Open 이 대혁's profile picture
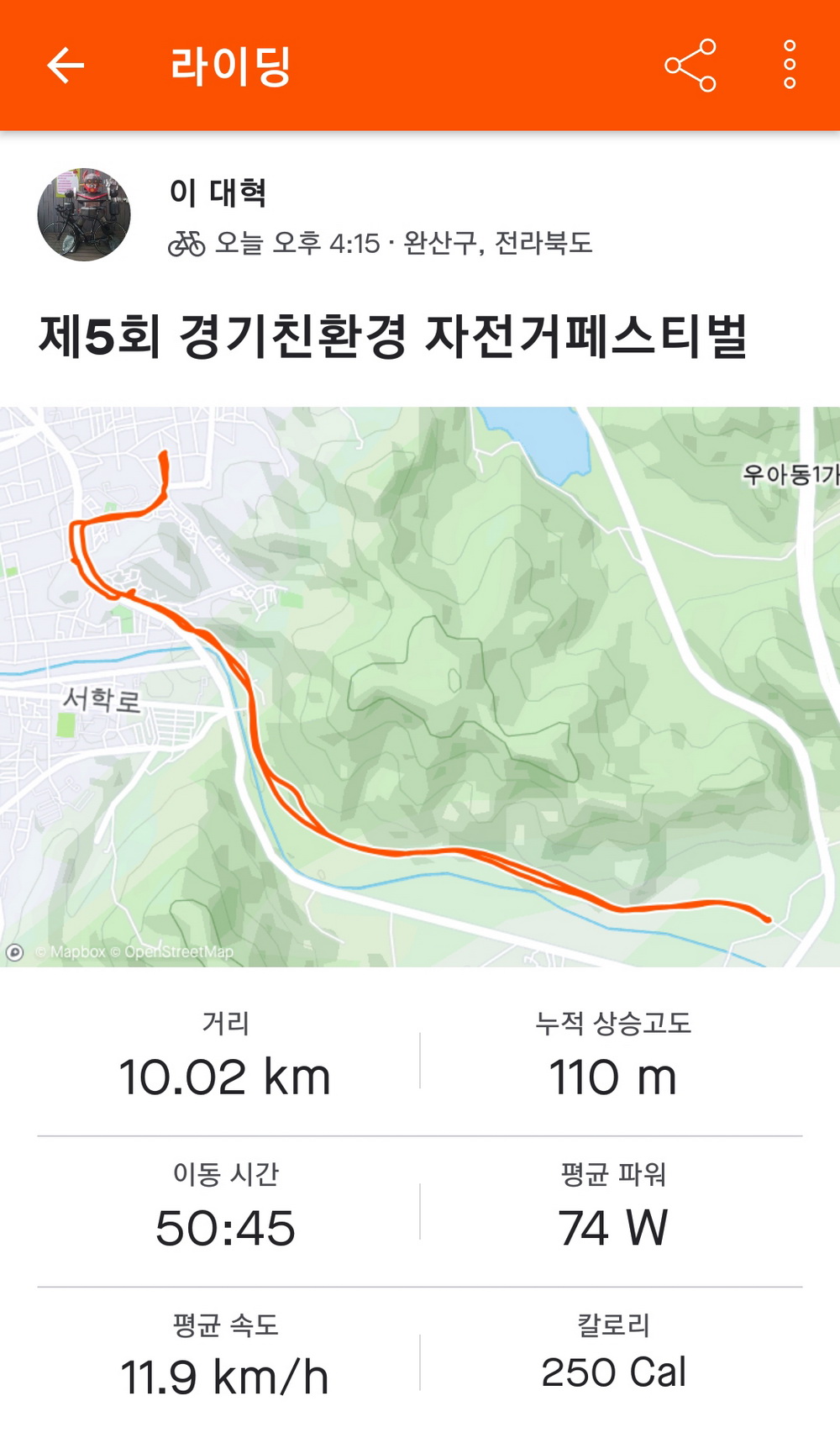840x1438 pixels. [84, 215]
